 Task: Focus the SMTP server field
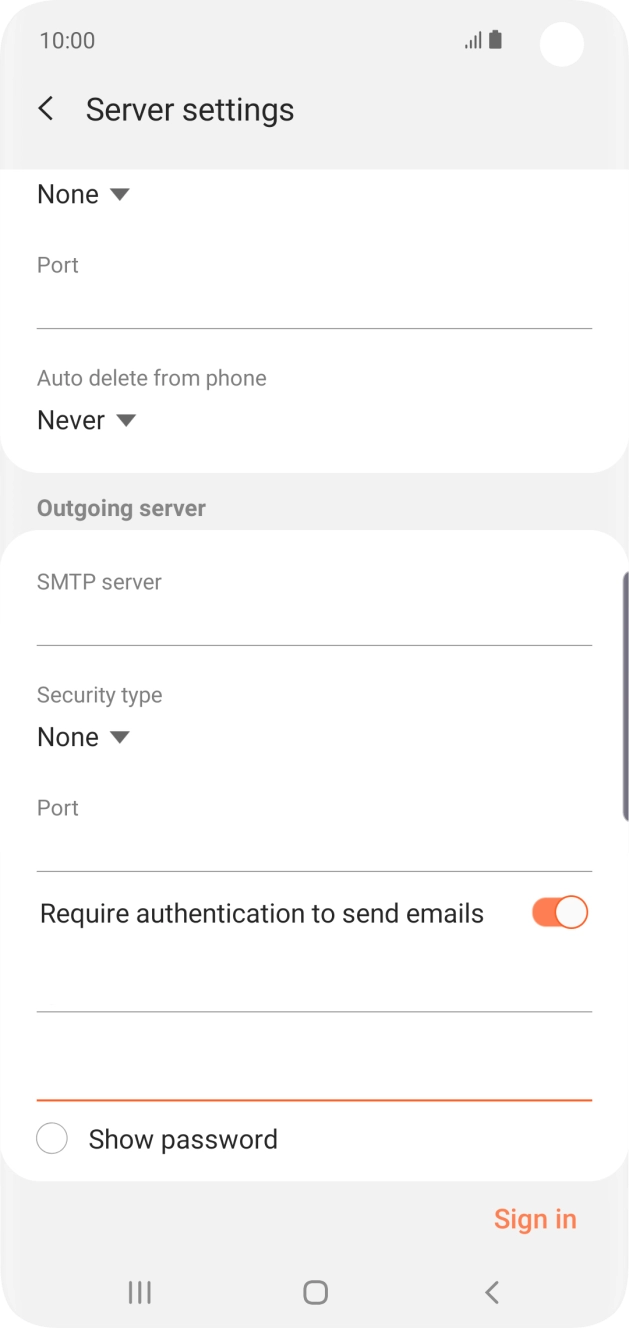pos(314,622)
